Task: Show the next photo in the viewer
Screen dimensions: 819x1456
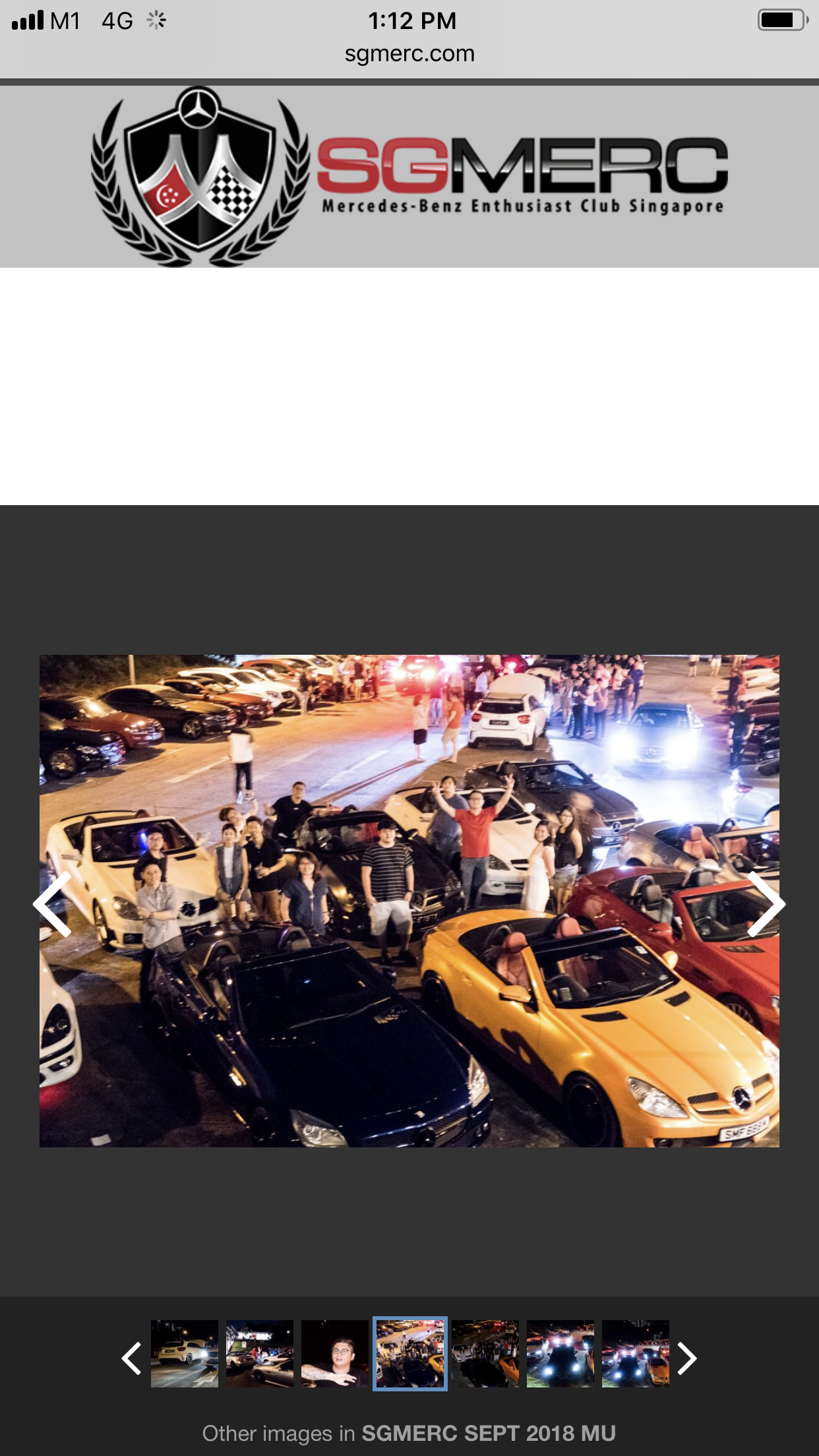Action: tap(766, 904)
